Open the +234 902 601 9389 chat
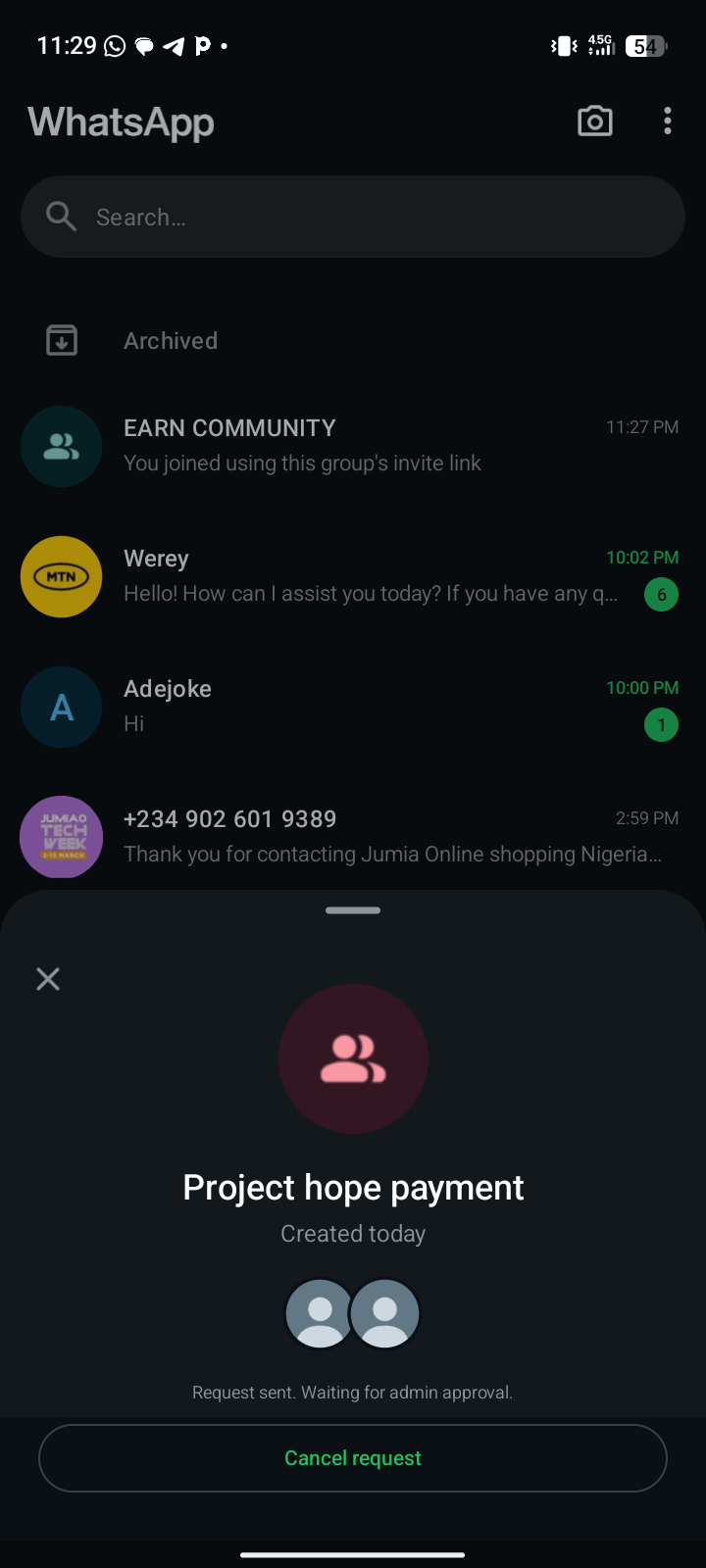The width and height of the screenshot is (706, 1568). pos(353,837)
